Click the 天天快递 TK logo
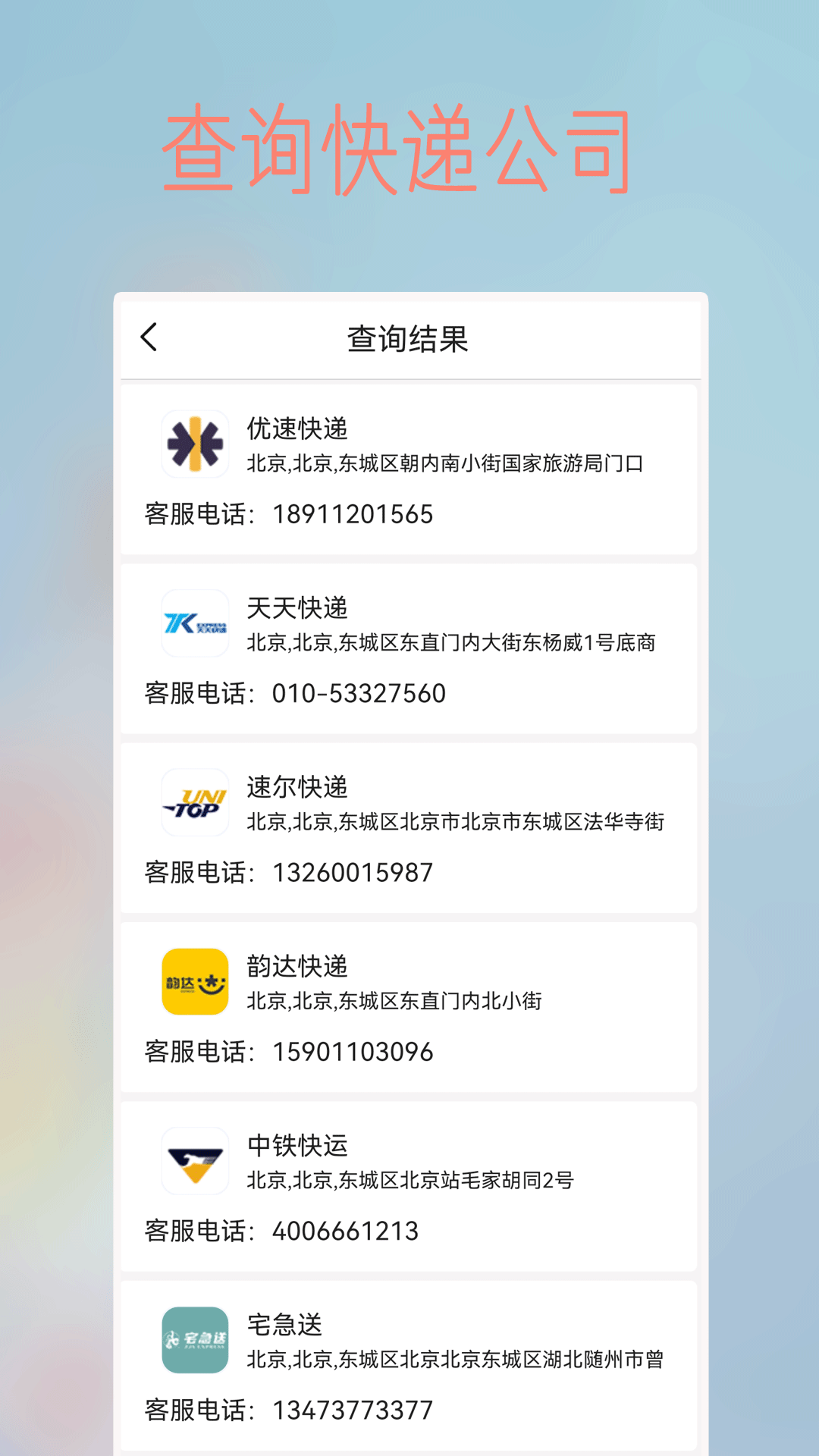Image resolution: width=819 pixels, height=1456 pixels. (193, 623)
